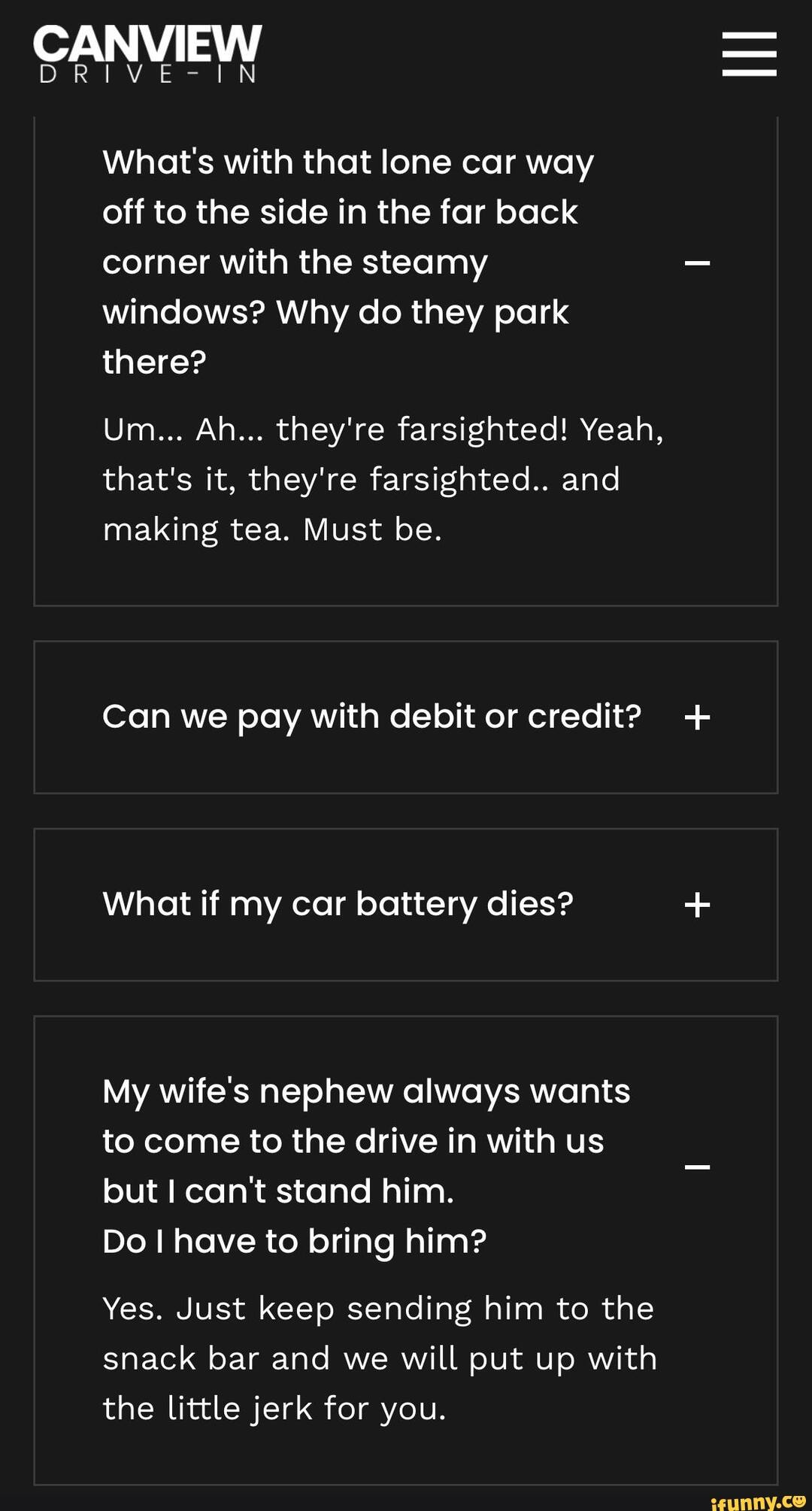This screenshot has width=812, height=1511.
Task: Expand the car battery dies question
Action: [697, 904]
